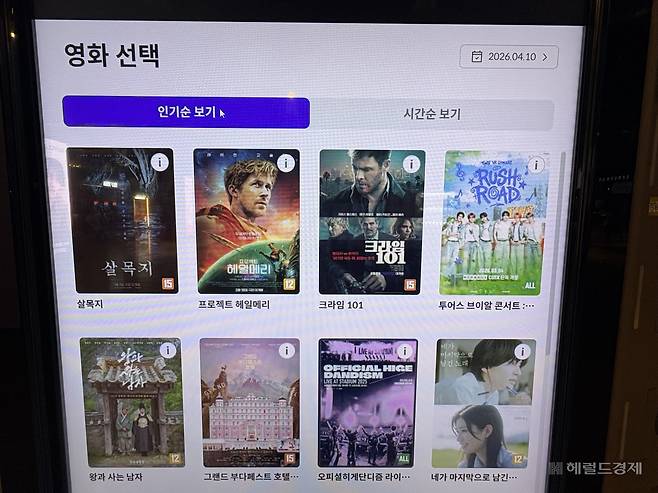View info for 그랜드 부다페스트 호텔
Viewport: 658px width, 493px height.
pos(287,351)
